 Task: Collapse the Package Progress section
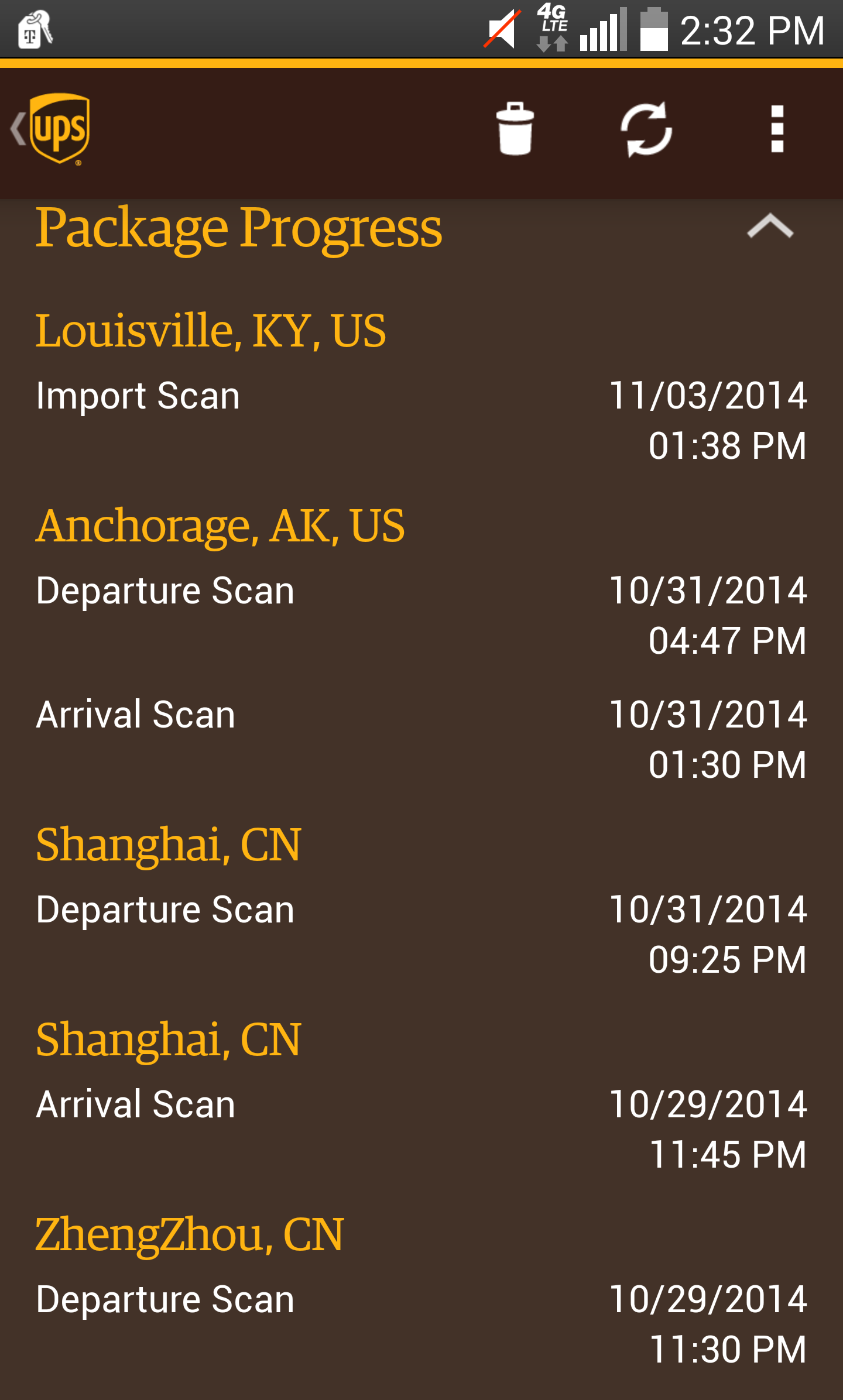pos(770,226)
